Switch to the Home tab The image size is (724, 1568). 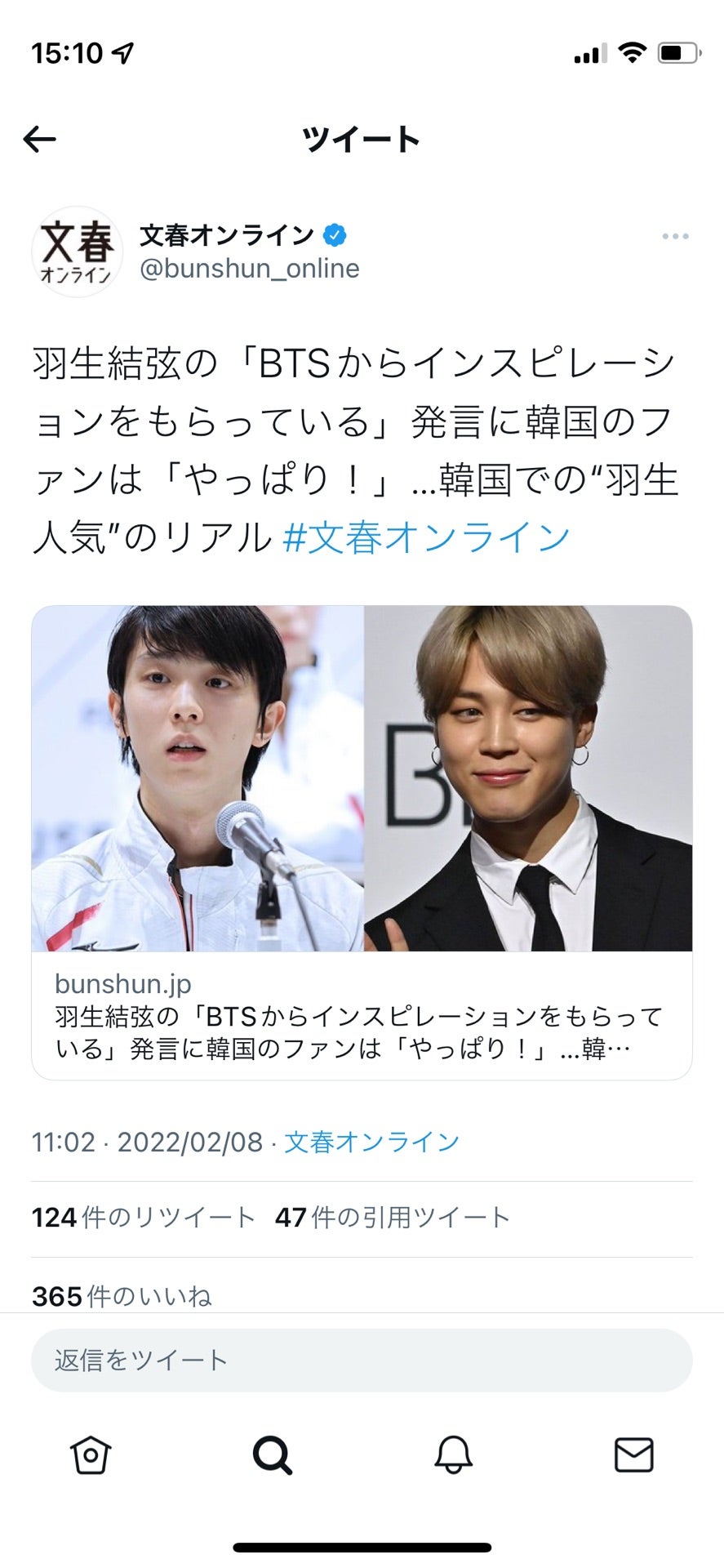pyautogui.click(x=91, y=1454)
